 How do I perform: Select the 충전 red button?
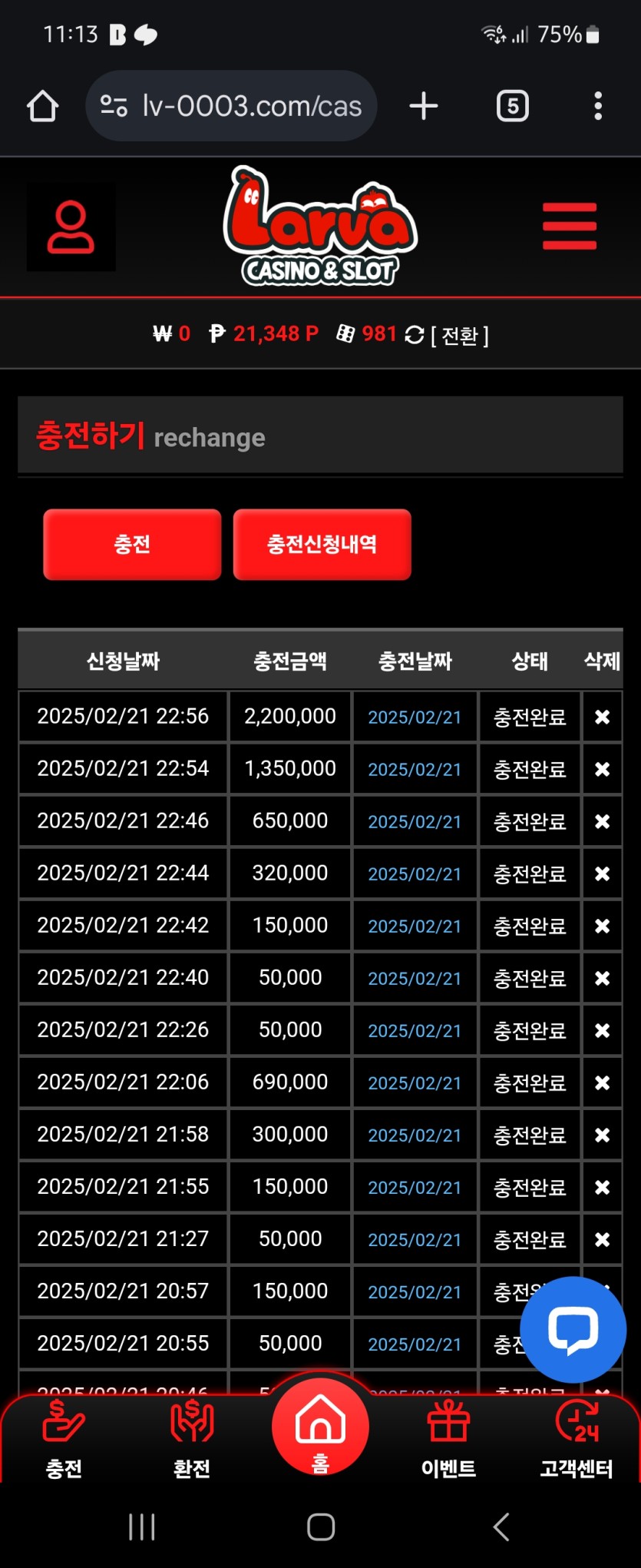[x=132, y=545]
